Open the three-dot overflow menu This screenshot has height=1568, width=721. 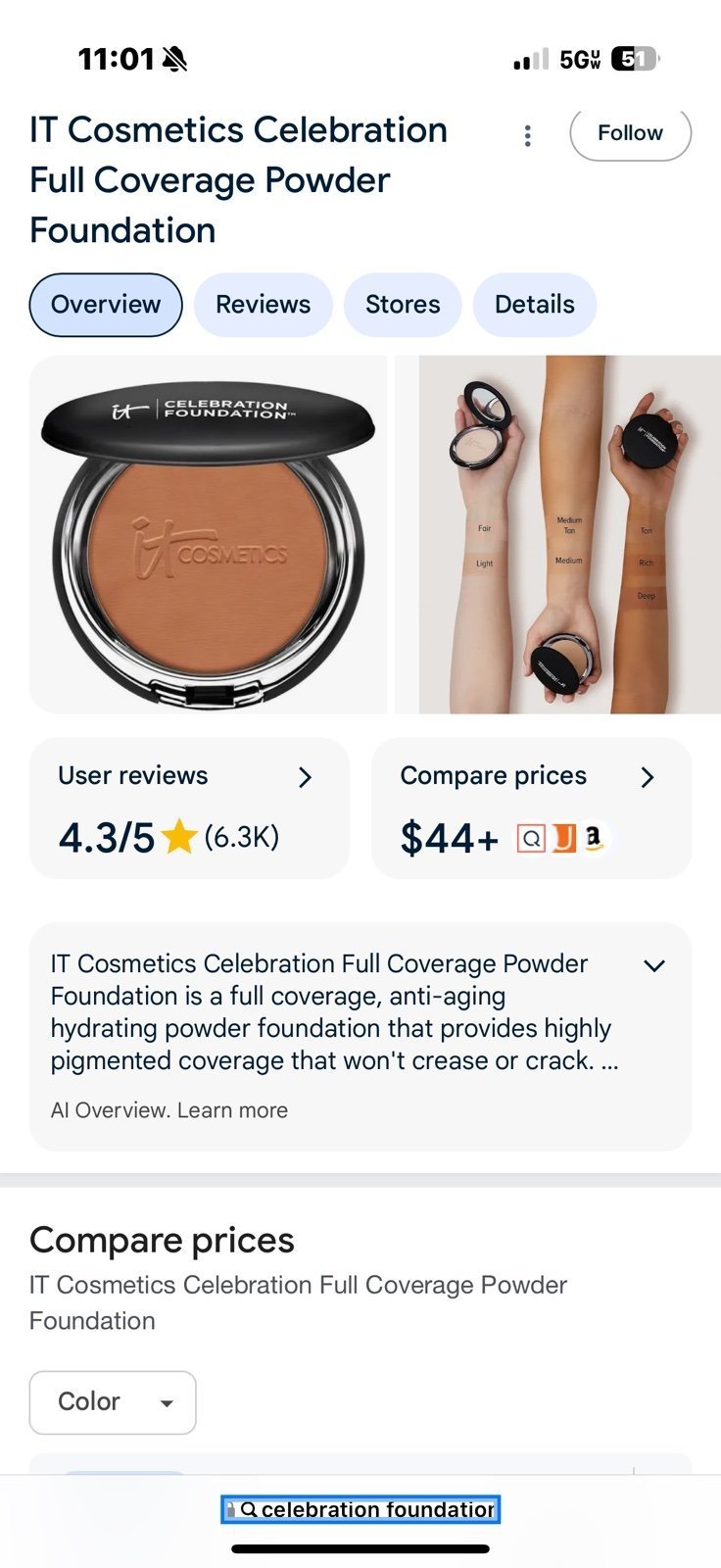(528, 135)
